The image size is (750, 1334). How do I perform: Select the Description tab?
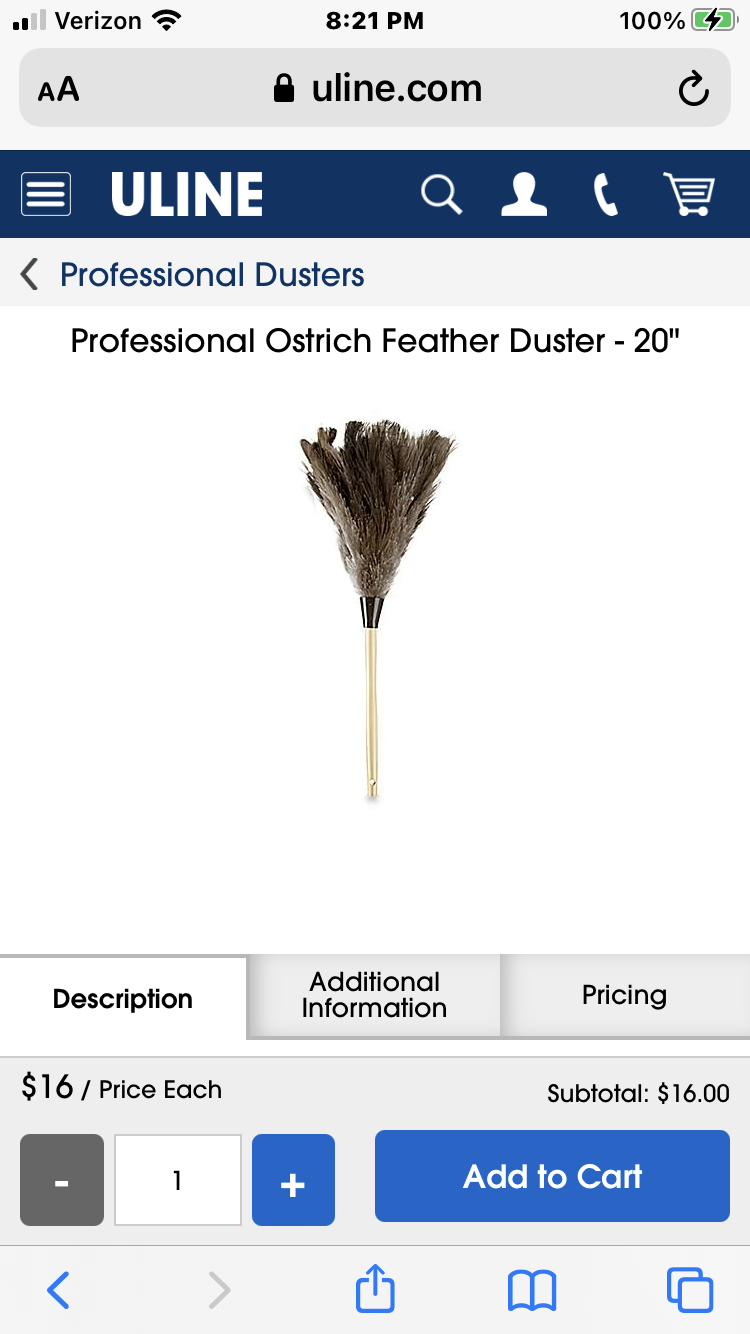(x=122, y=999)
